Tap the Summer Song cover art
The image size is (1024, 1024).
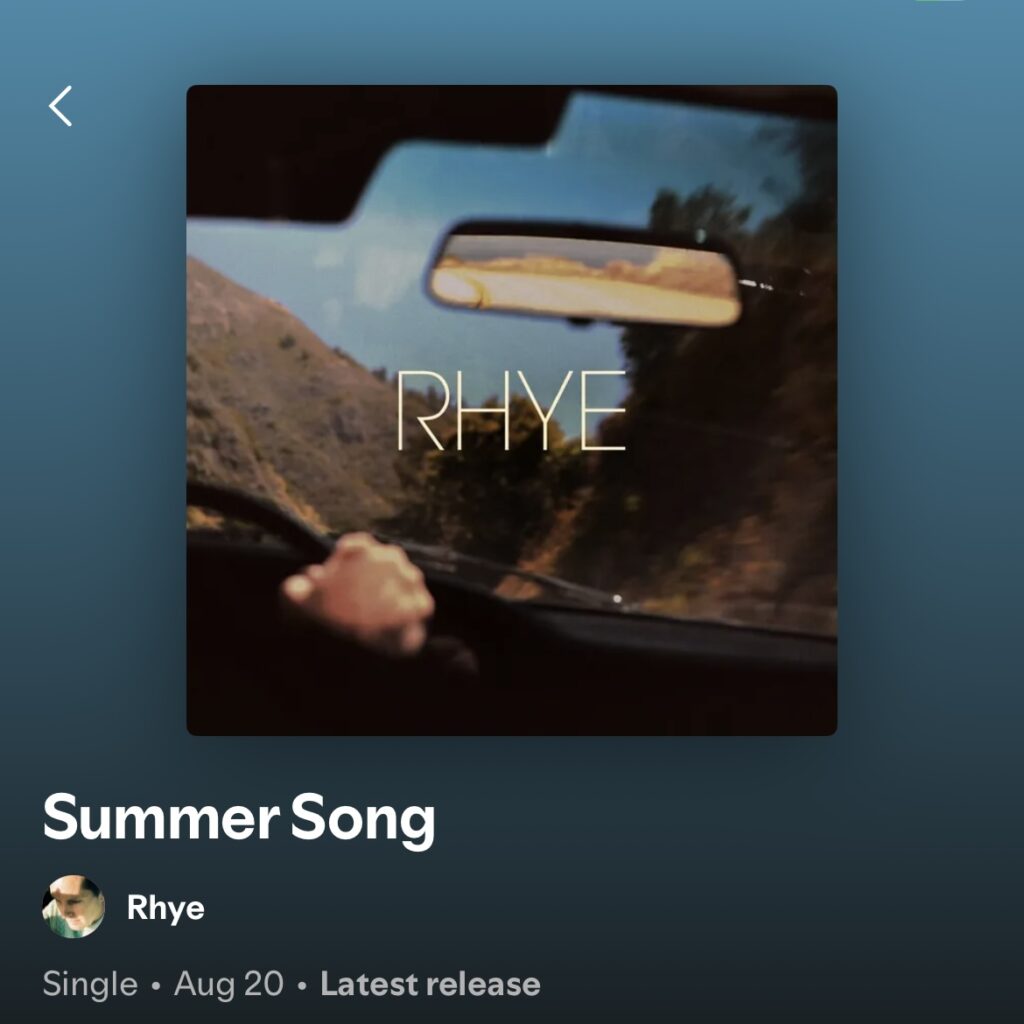click(x=511, y=410)
